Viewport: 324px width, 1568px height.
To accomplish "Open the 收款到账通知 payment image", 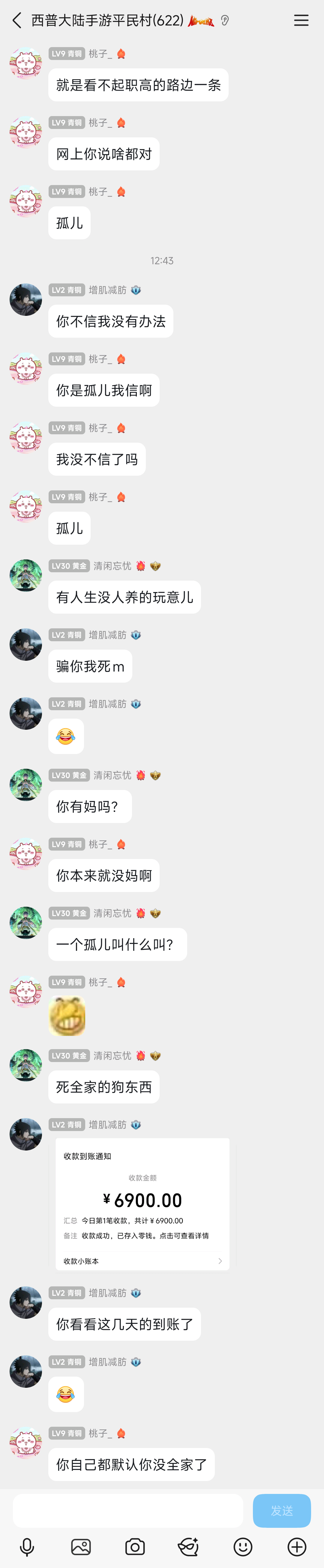I will [142, 1203].
